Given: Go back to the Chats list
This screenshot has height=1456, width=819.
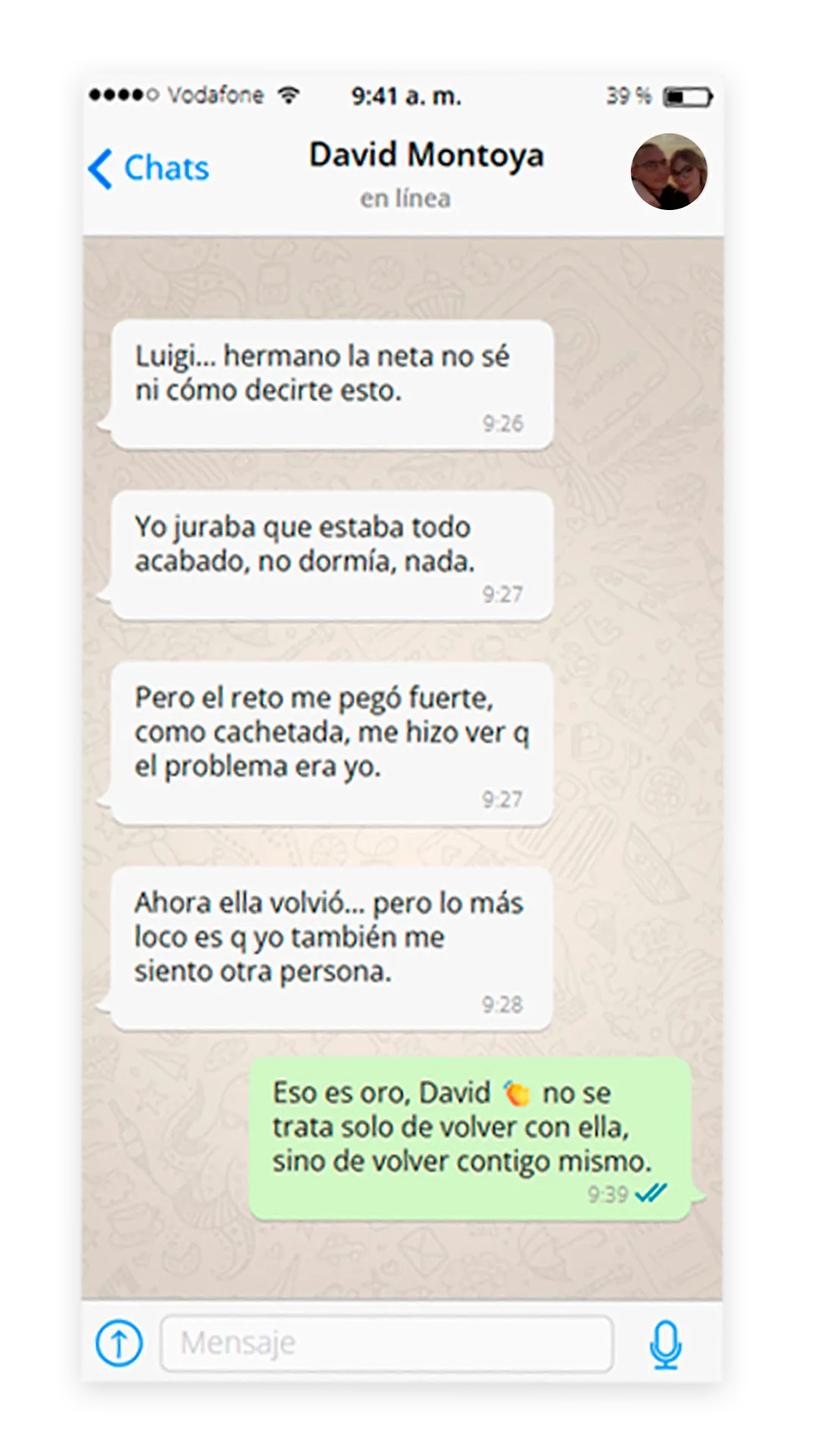Looking at the screenshot, I should (x=149, y=168).
